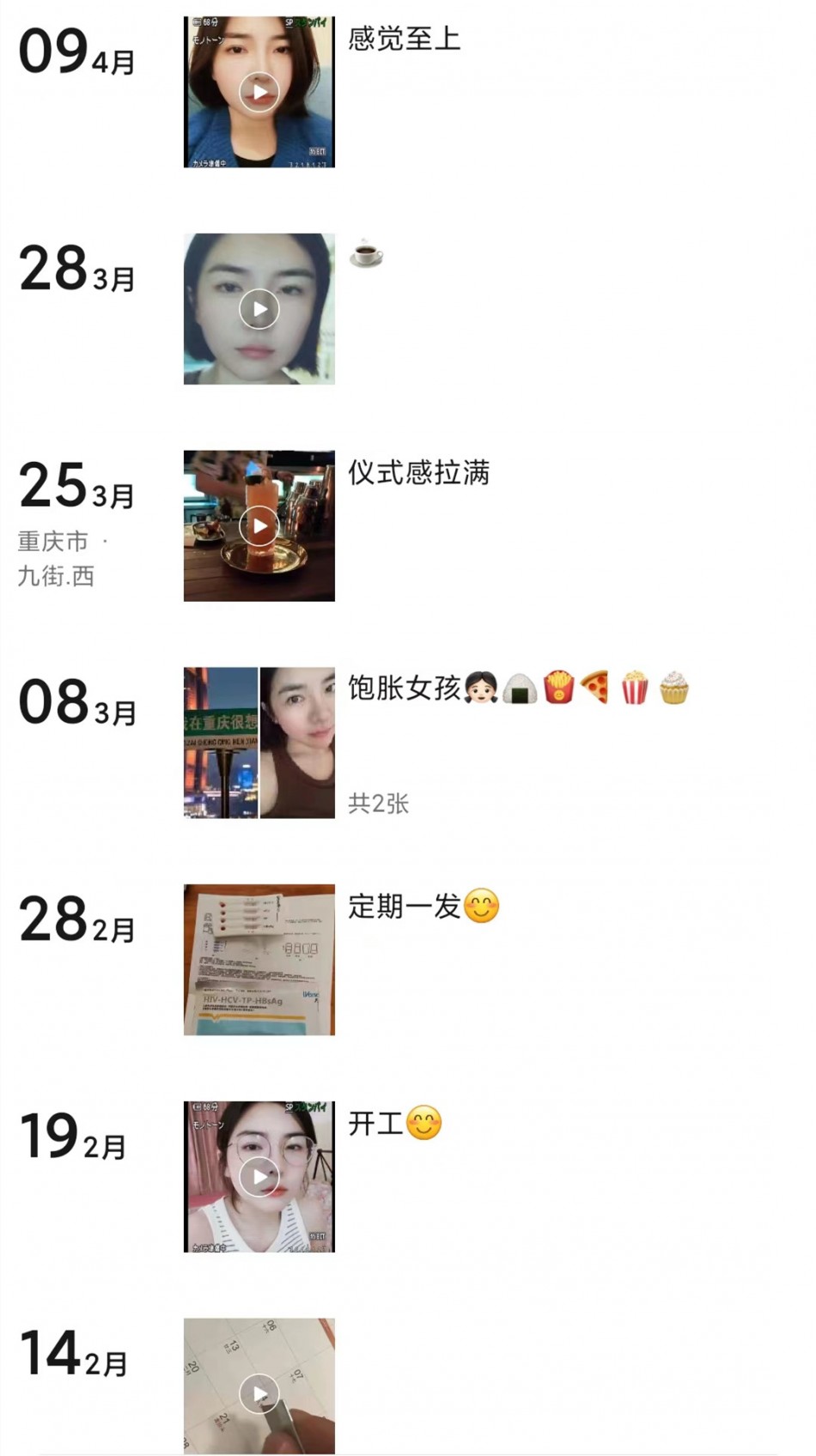View the 定期一发 photo from February 28
Screen dimensions: 816x1456
click(x=259, y=960)
